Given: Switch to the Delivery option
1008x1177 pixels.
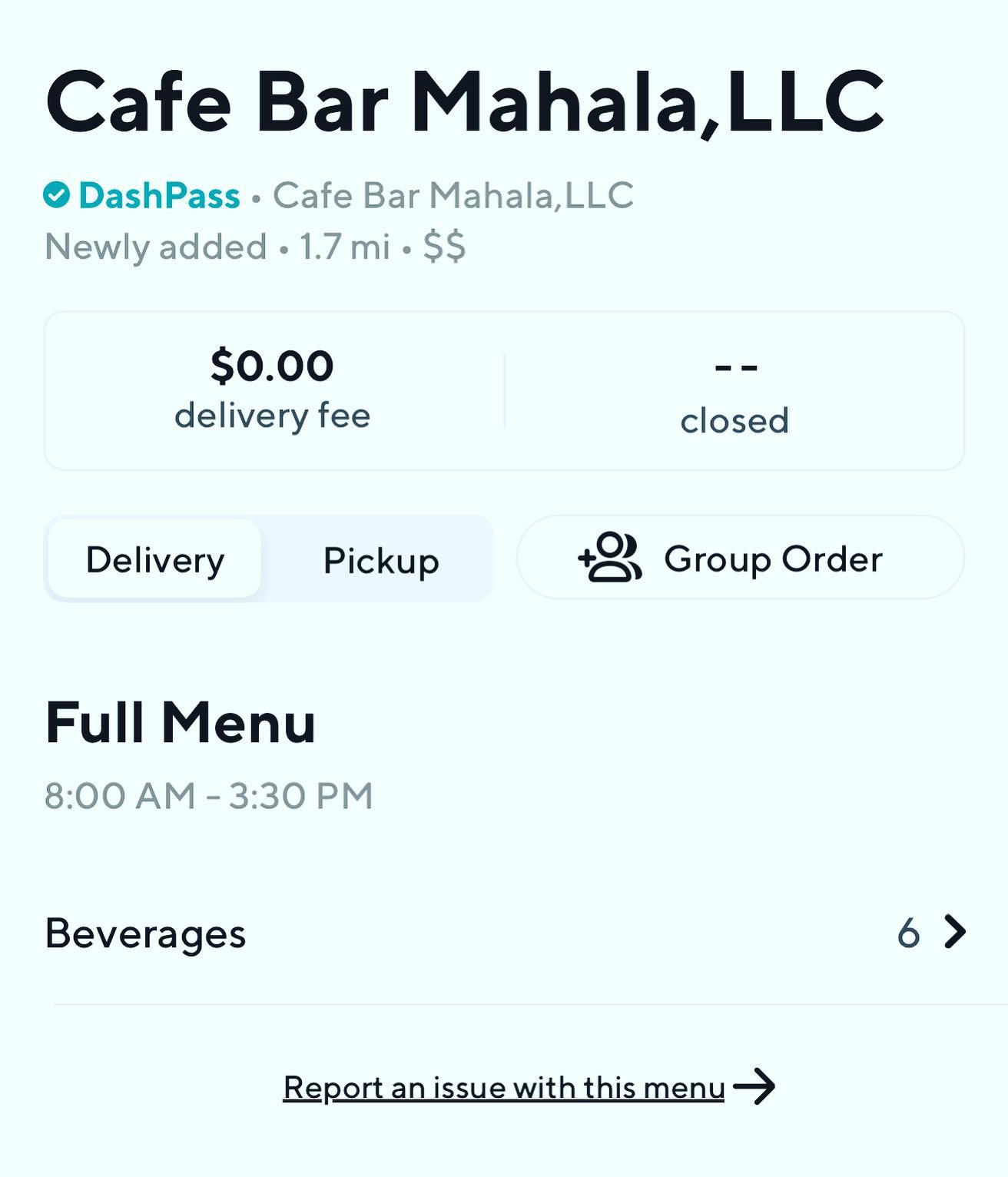Looking at the screenshot, I should [154, 559].
